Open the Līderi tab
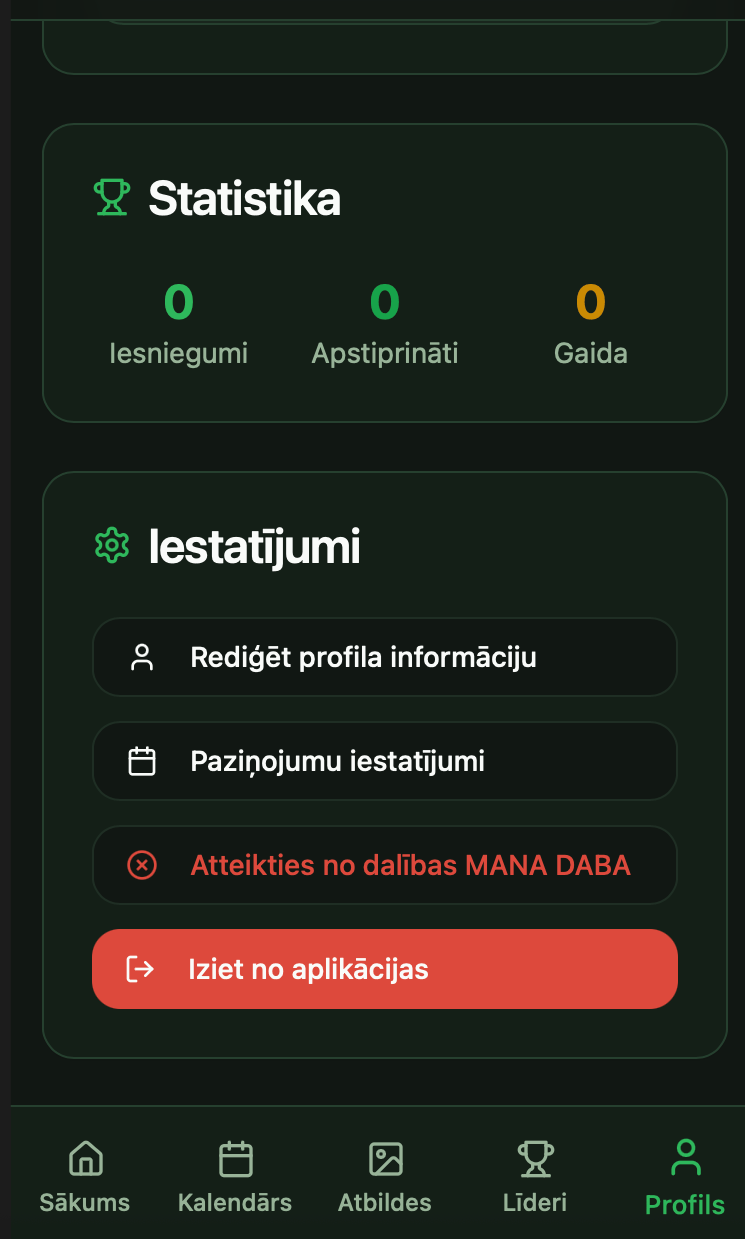Screen dimensions: 745x1239 click(535, 1177)
